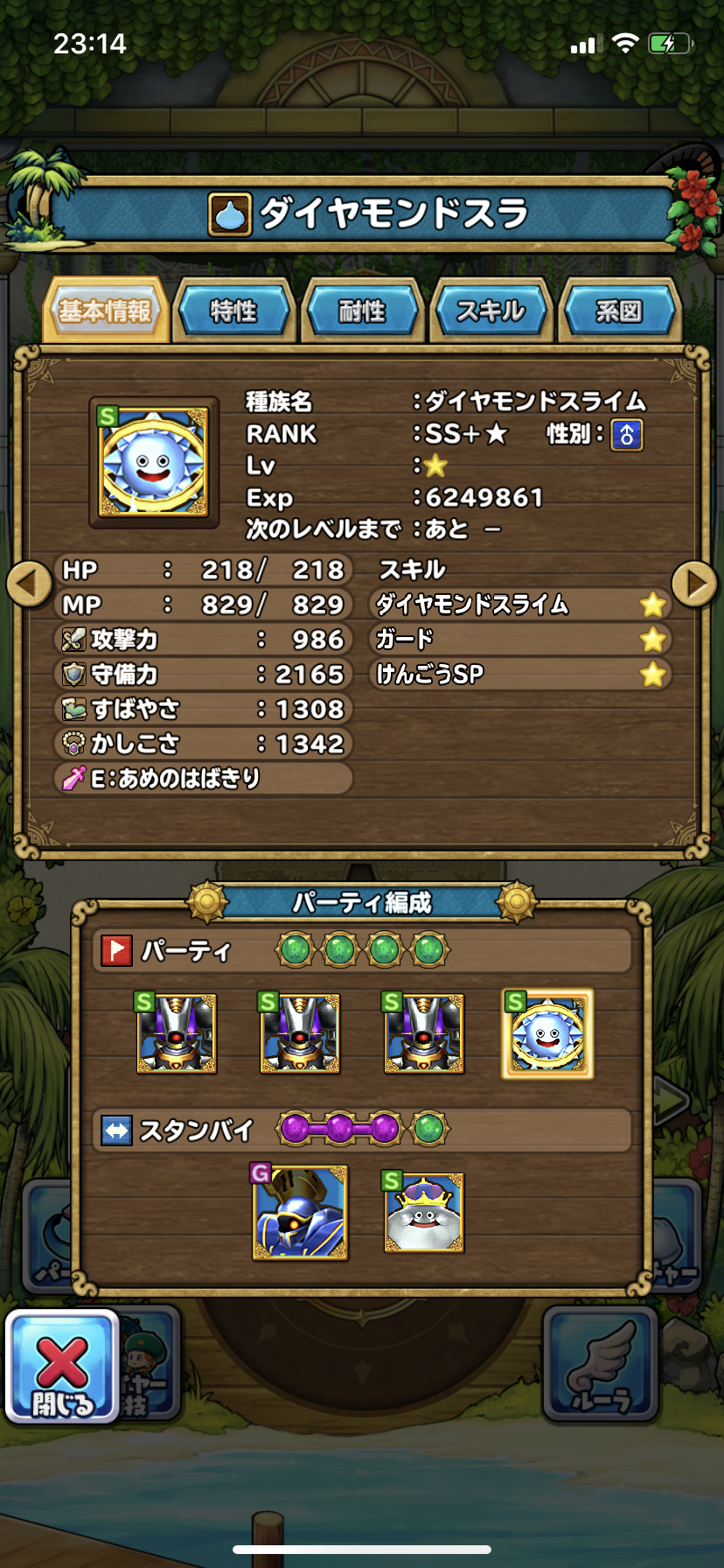Go to previous monster with left arrow
This screenshot has width=724, height=1568.
[x=30, y=584]
